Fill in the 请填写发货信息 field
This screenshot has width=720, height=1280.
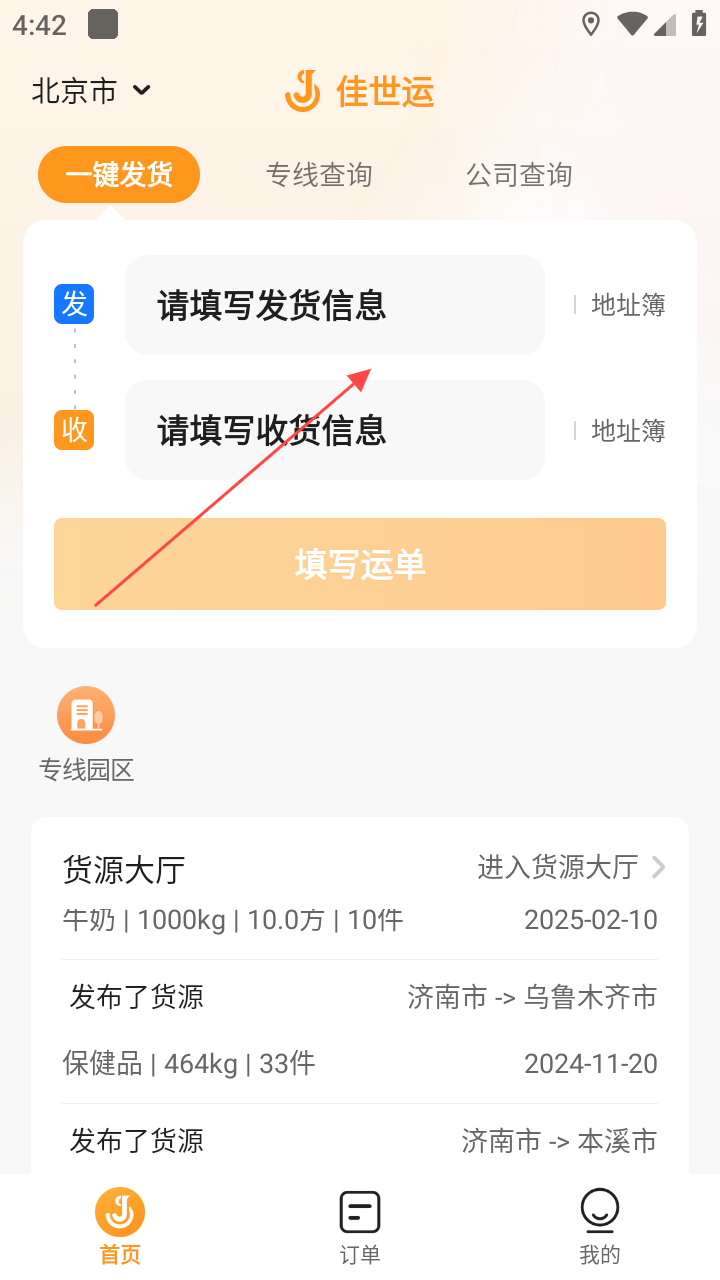pyautogui.click(x=334, y=305)
